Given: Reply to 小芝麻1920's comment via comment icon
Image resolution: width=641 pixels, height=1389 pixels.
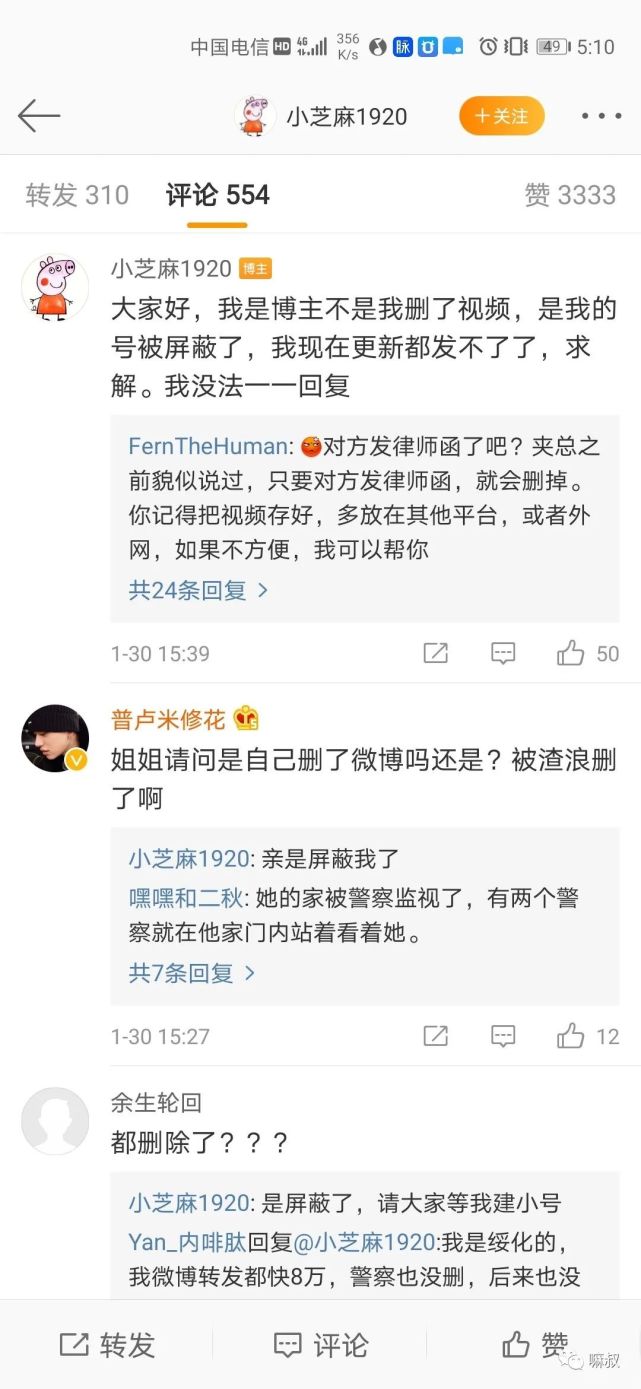Looking at the screenshot, I should pos(503,654).
